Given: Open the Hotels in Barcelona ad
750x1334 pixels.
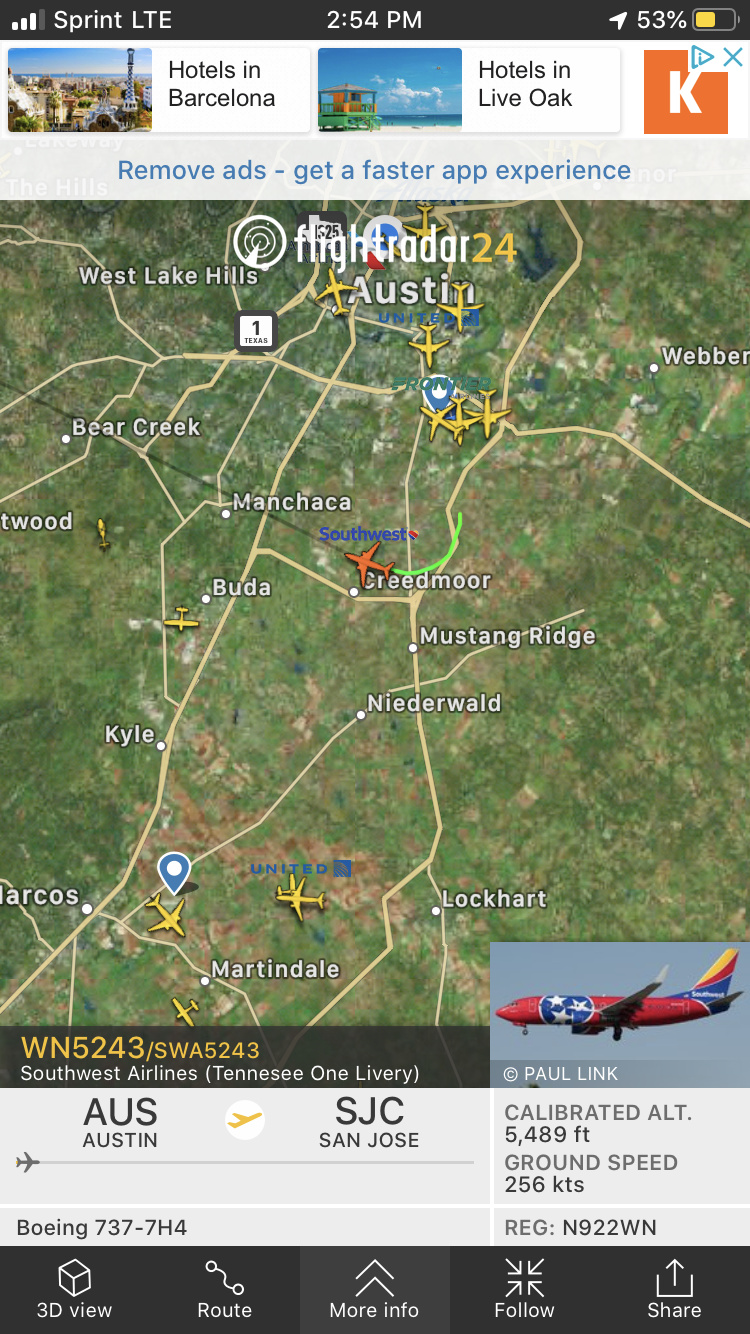Looking at the screenshot, I should coord(159,90).
